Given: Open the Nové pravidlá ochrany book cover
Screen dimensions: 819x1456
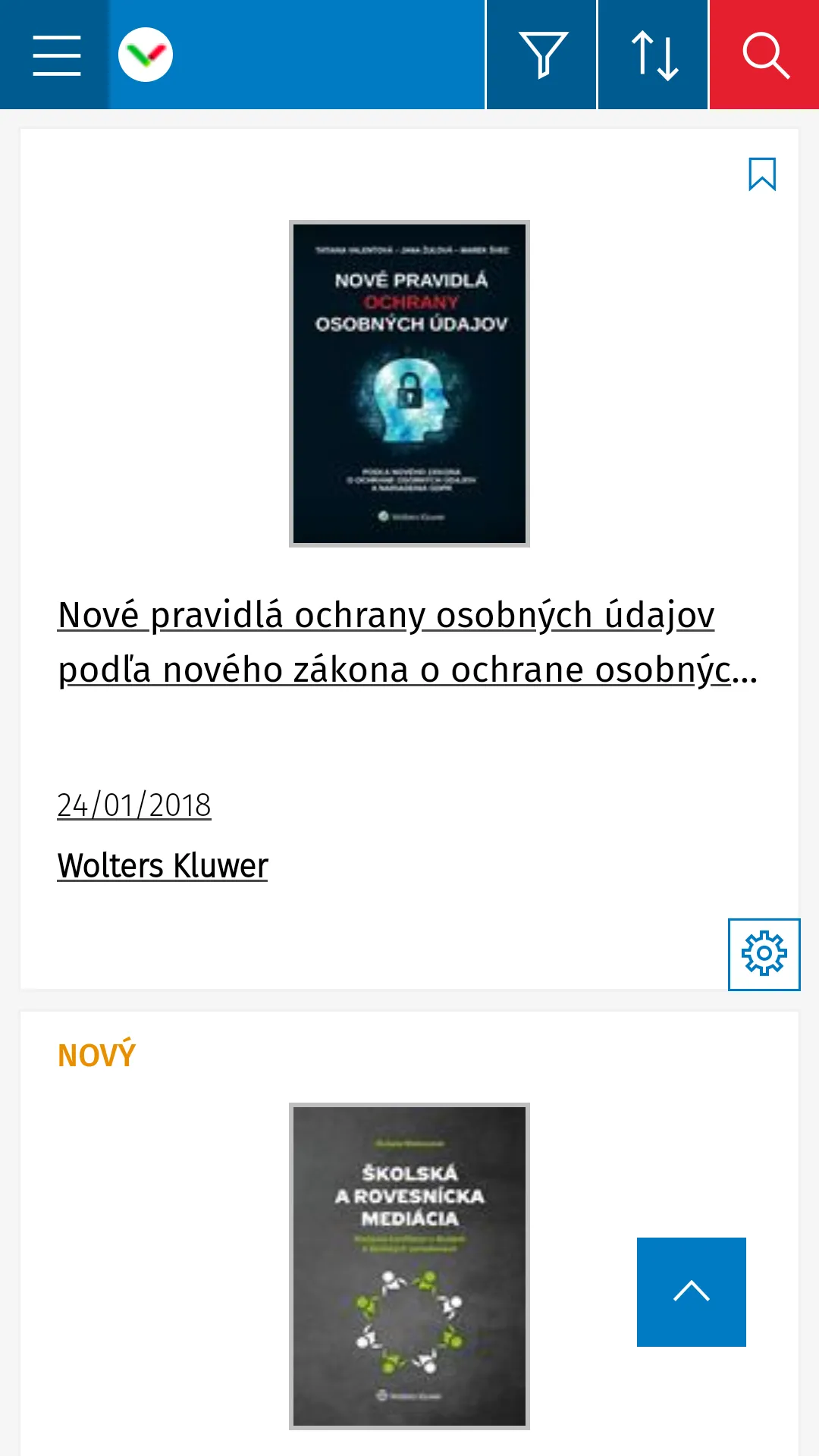Looking at the screenshot, I should pos(409,384).
